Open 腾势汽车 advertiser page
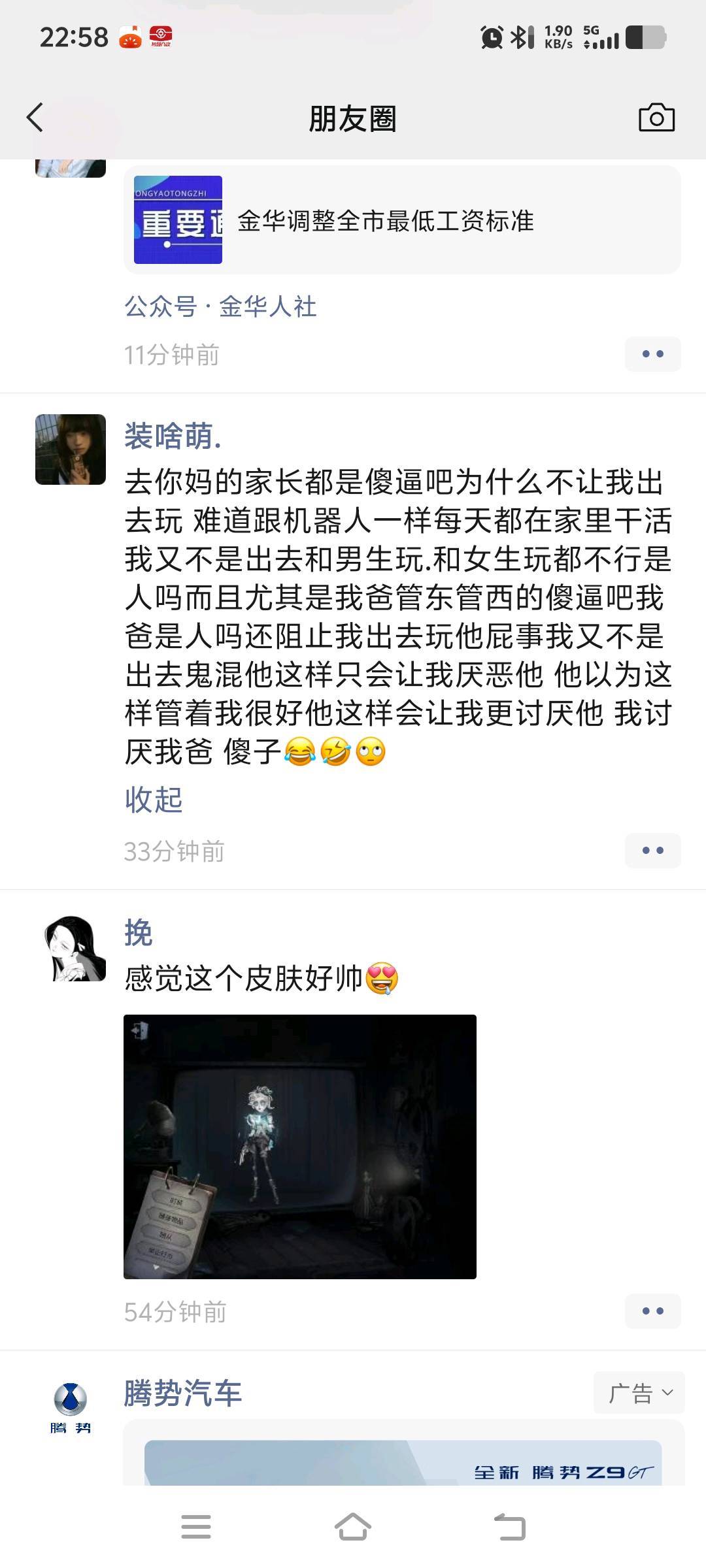 pyautogui.click(x=183, y=1393)
